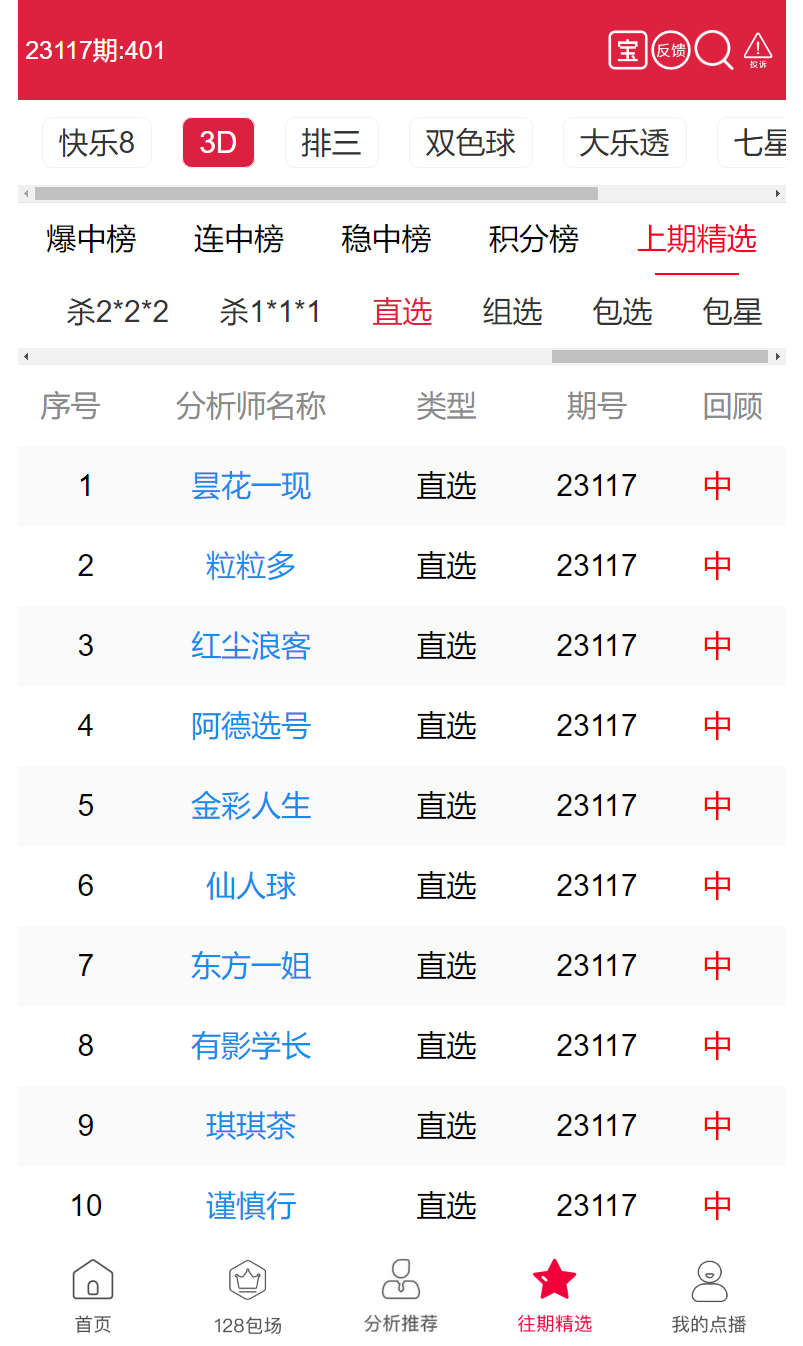Select the 组选 filter
This screenshot has height=1346, width=803.
512,312
